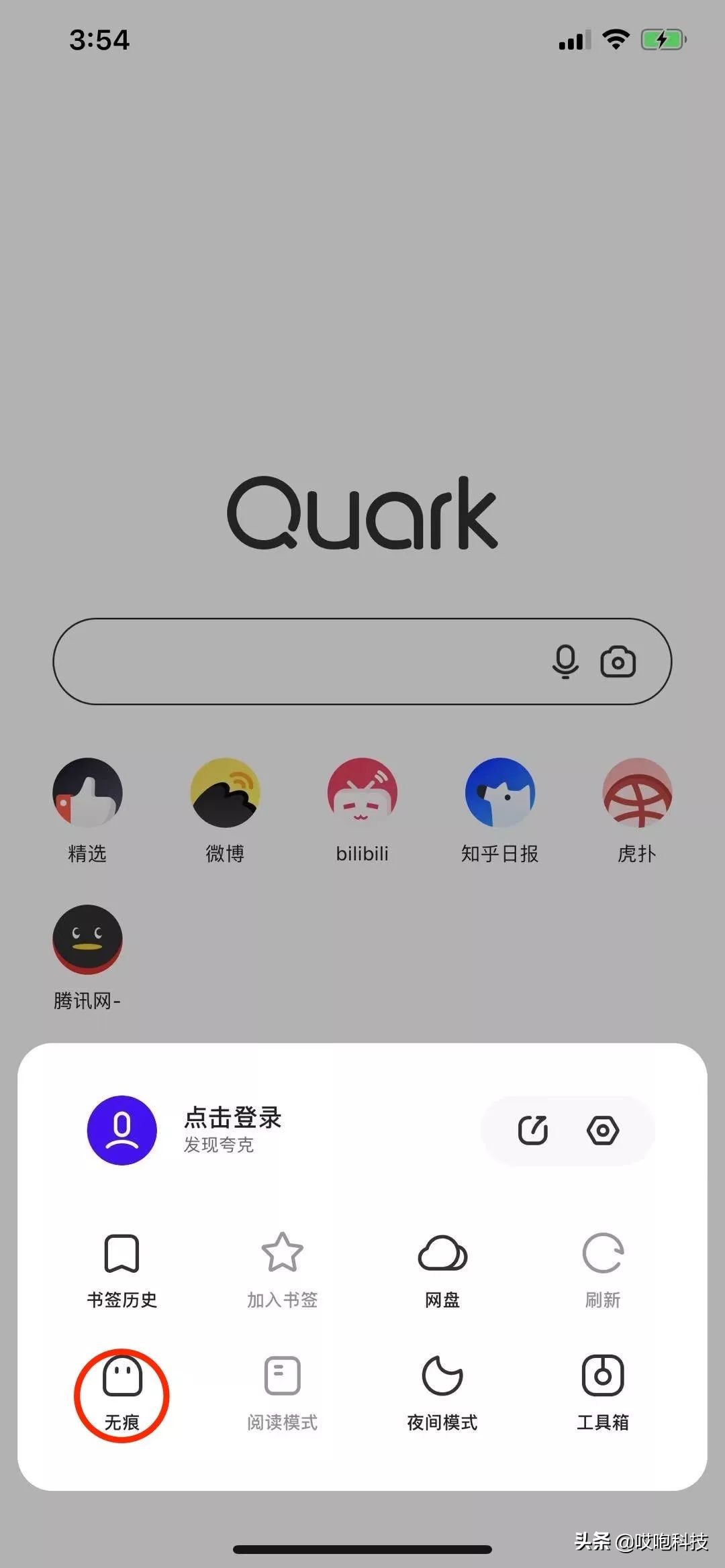Toggle 夜间模式 night mode
725x1568 pixels.
[442, 1389]
